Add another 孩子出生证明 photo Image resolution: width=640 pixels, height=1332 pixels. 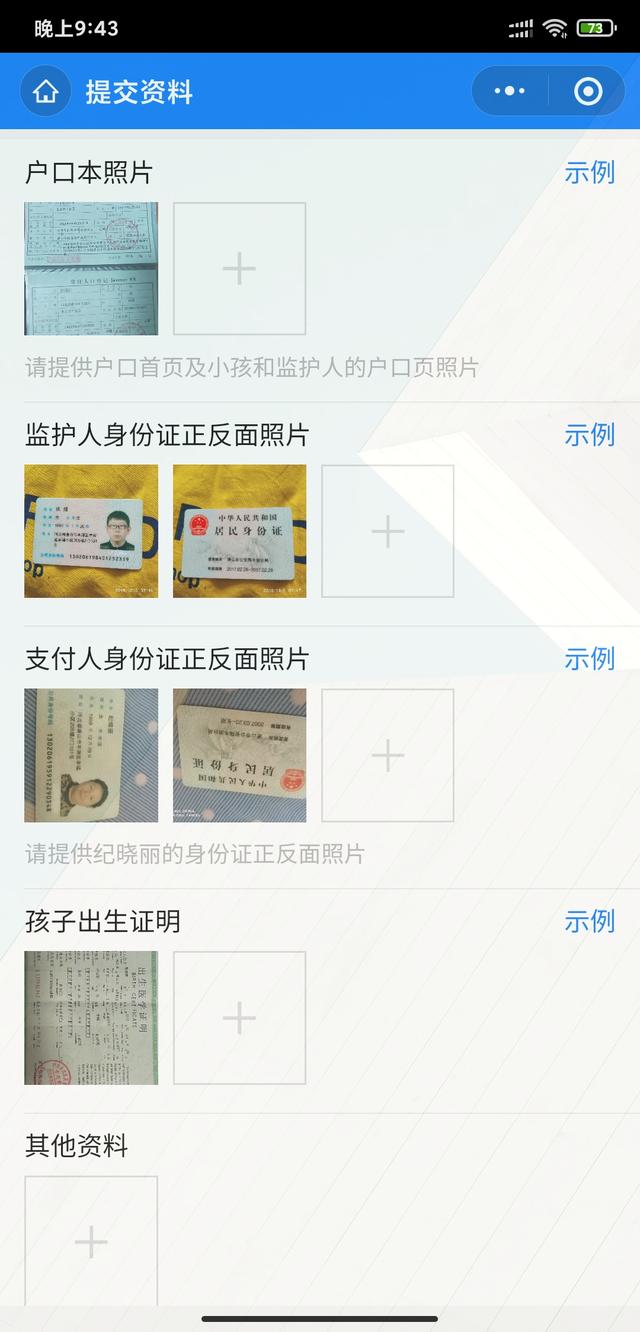239,1017
